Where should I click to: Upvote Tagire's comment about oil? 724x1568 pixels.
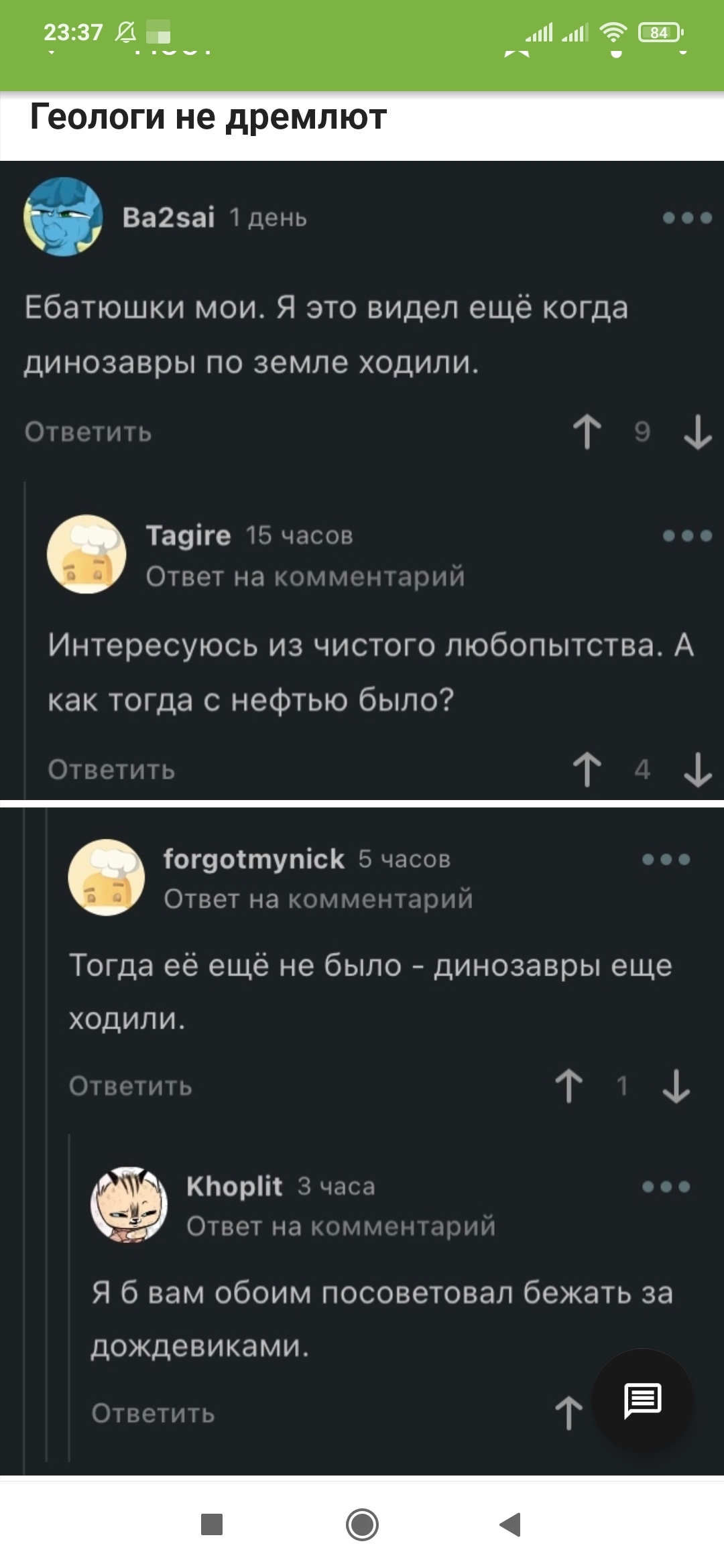pyautogui.click(x=587, y=769)
